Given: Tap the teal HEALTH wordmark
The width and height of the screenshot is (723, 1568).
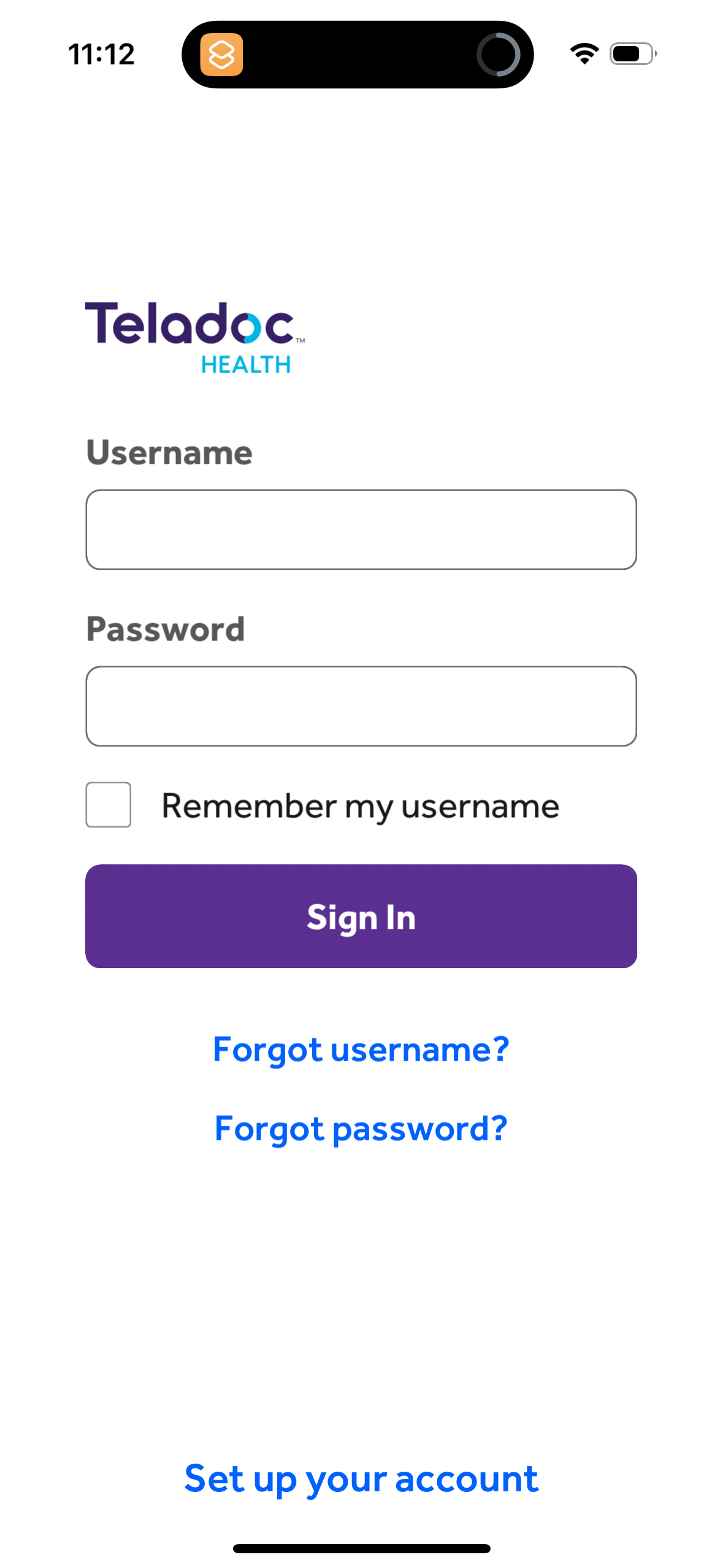Looking at the screenshot, I should pos(245,363).
